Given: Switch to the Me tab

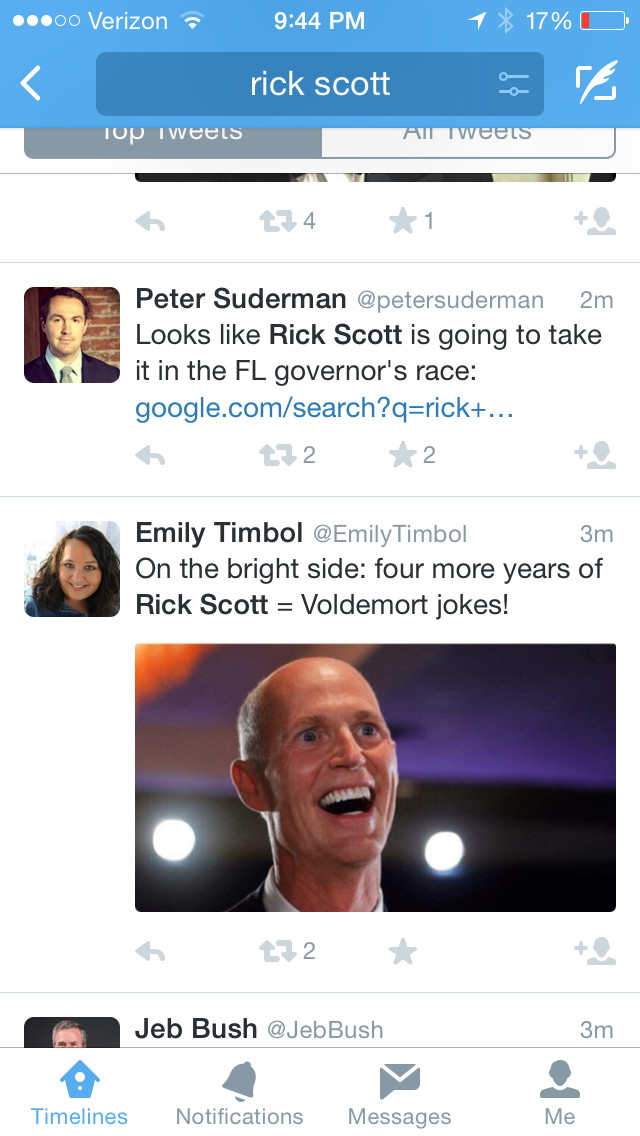Looking at the screenshot, I should [x=559, y=1094].
